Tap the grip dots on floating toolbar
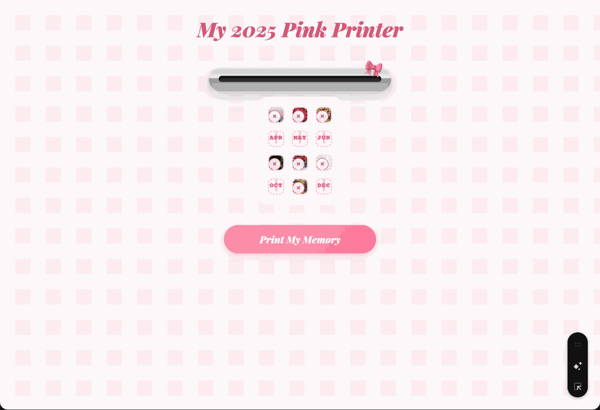The image size is (600, 410). 577,345
